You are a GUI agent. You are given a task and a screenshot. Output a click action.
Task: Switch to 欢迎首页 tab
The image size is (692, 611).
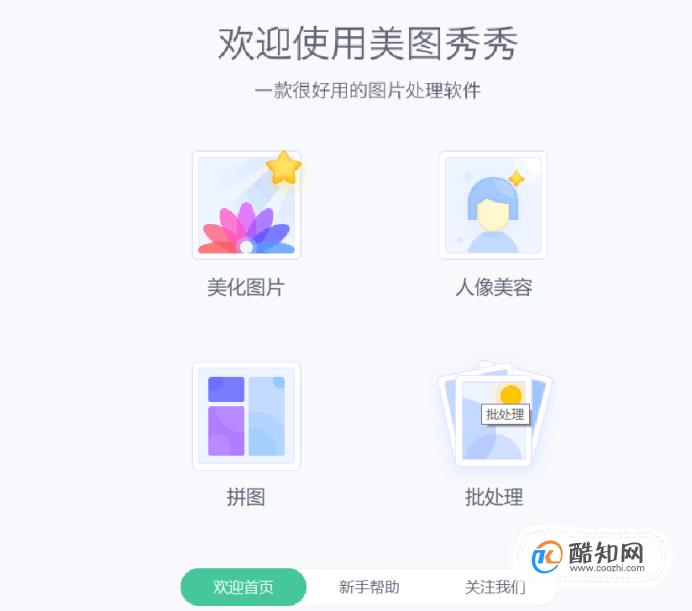(243, 587)
